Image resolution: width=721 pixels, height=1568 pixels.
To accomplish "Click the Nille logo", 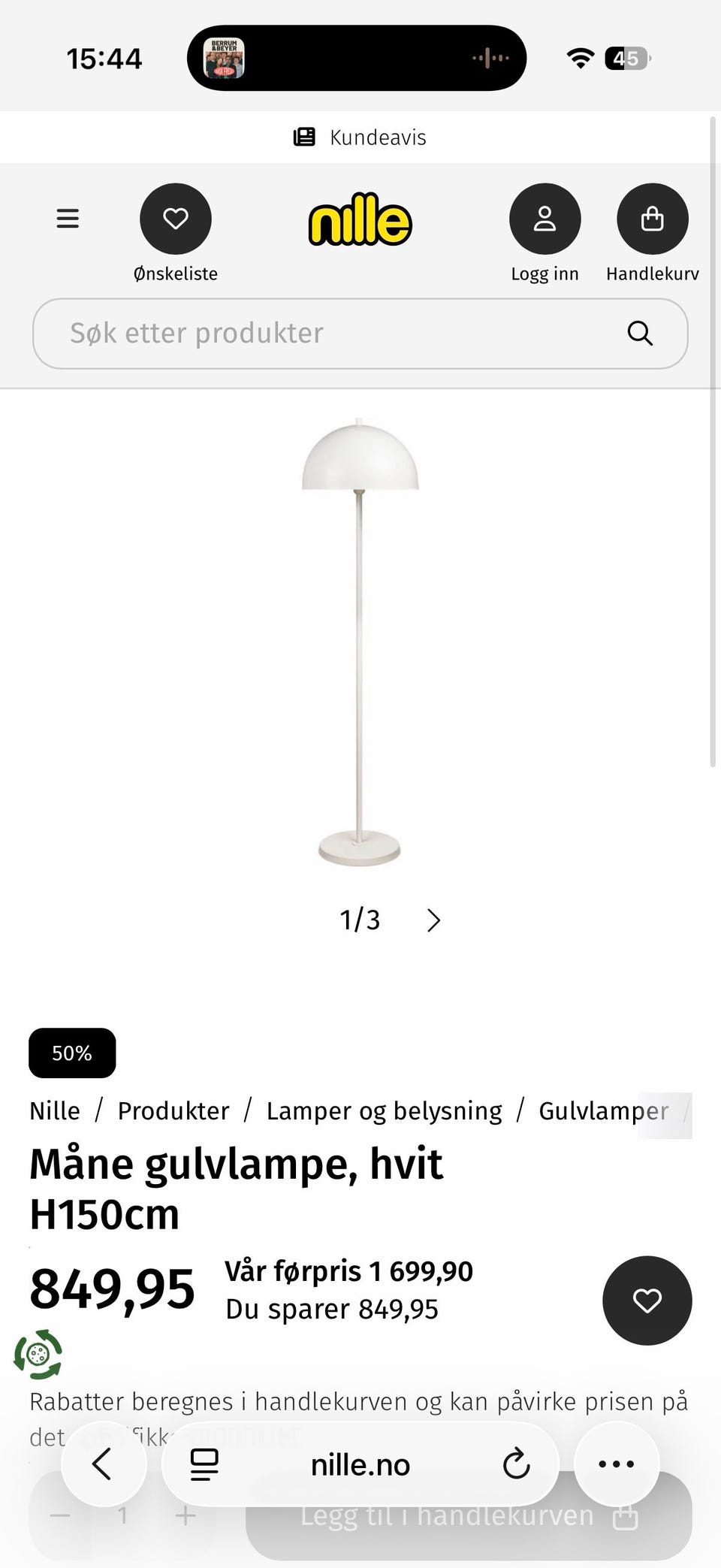I will click(x=360, y=219).
